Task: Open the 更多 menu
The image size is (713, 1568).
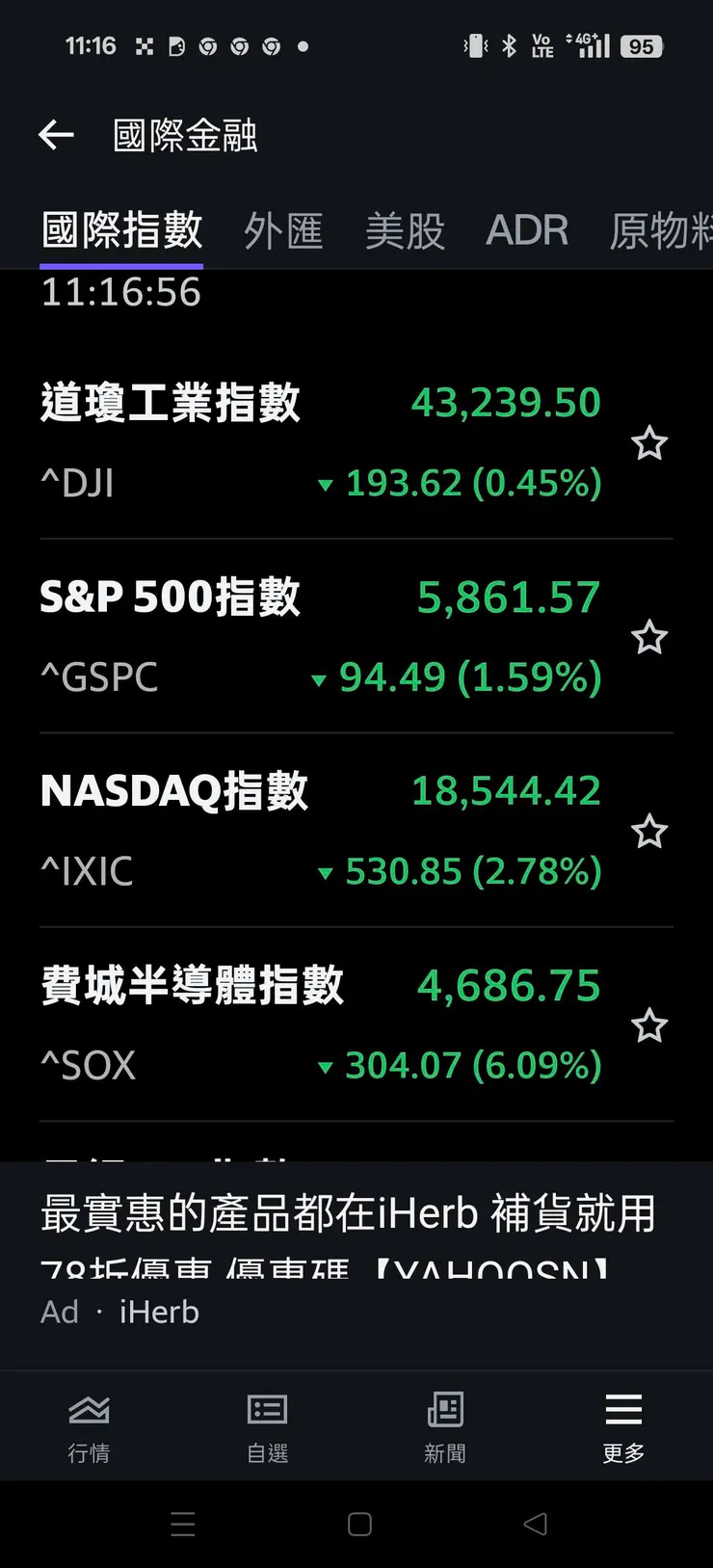Action: (x=623, y=1427)
